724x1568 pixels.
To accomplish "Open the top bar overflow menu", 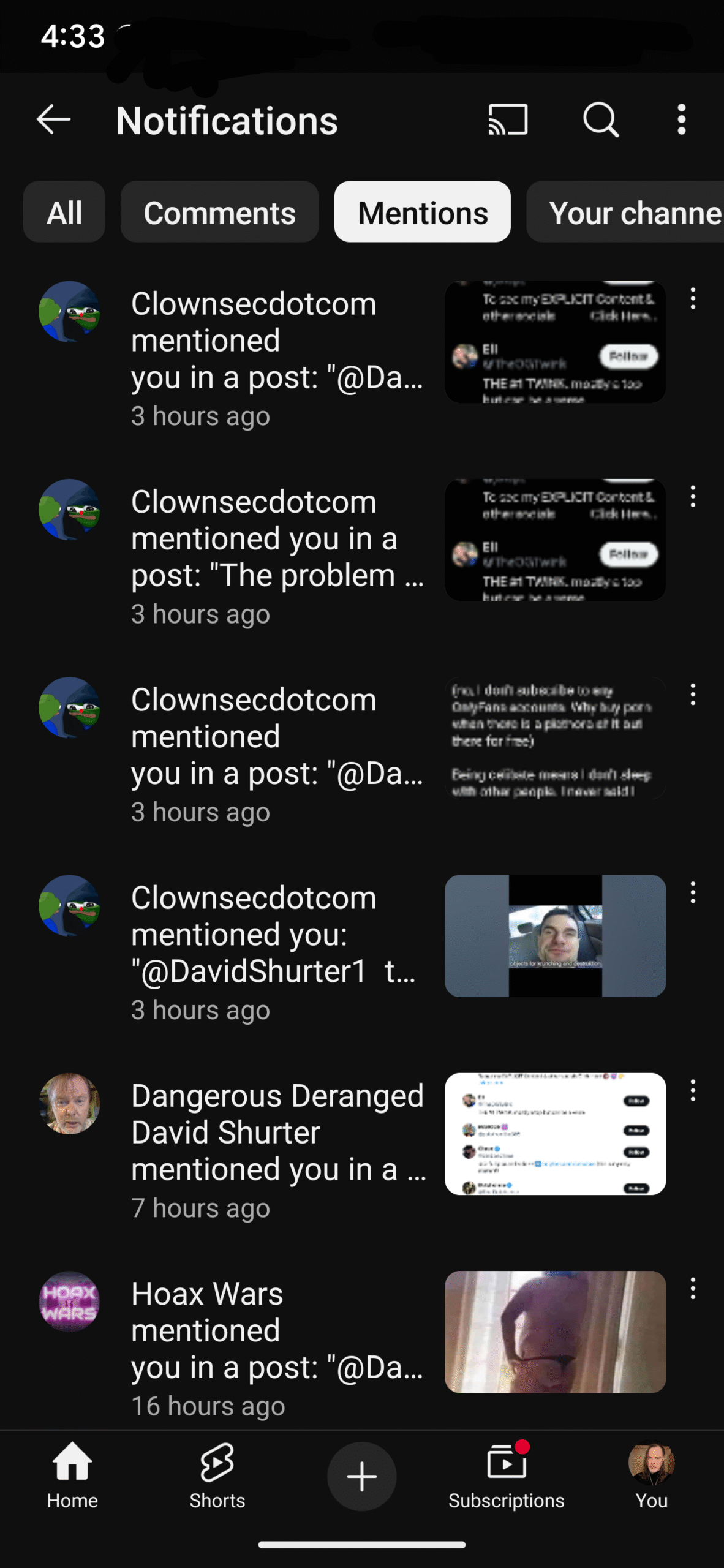I will coord(681,119).
